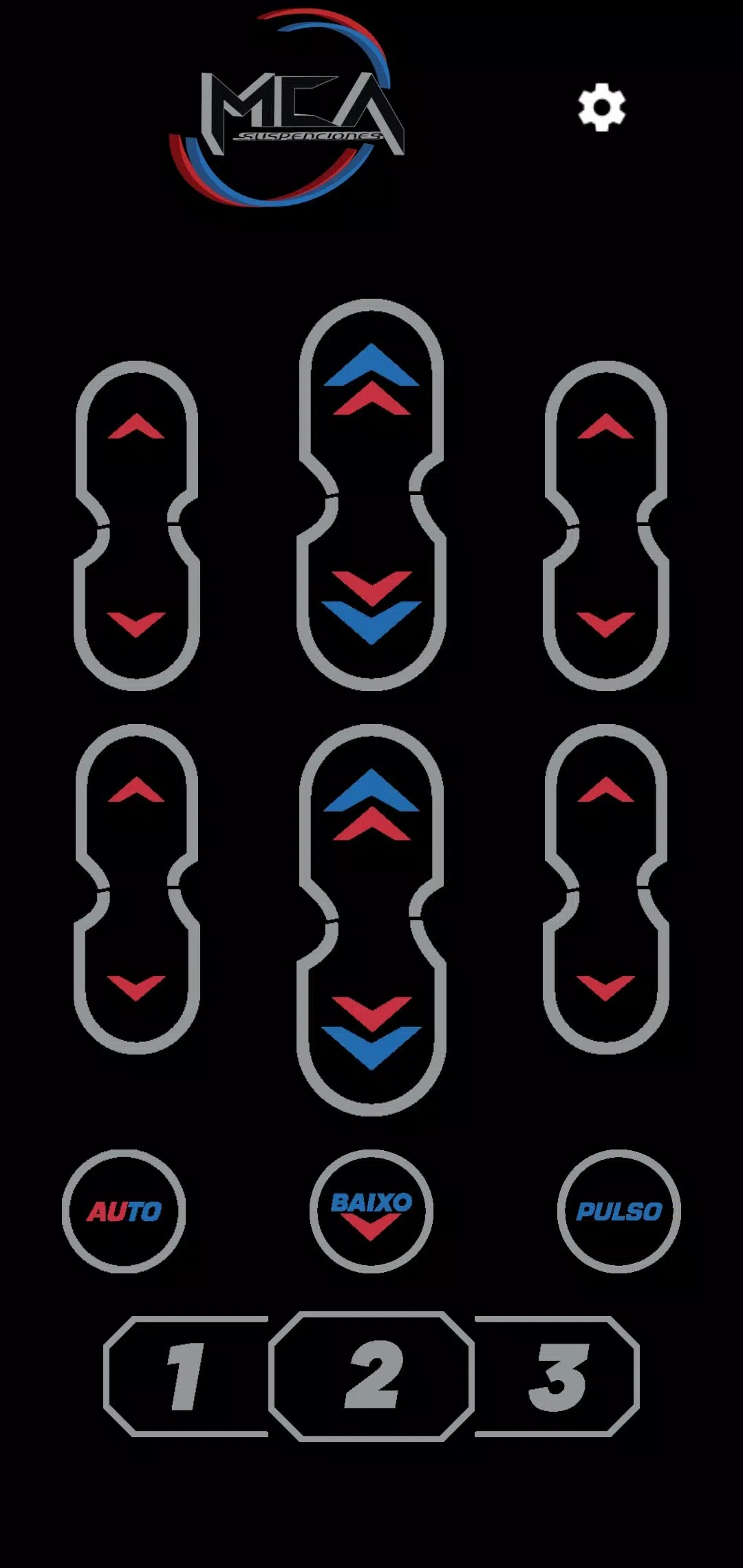Select preset 1
The height and width of the screenshot is (1568, 743).
(186, 1376)
